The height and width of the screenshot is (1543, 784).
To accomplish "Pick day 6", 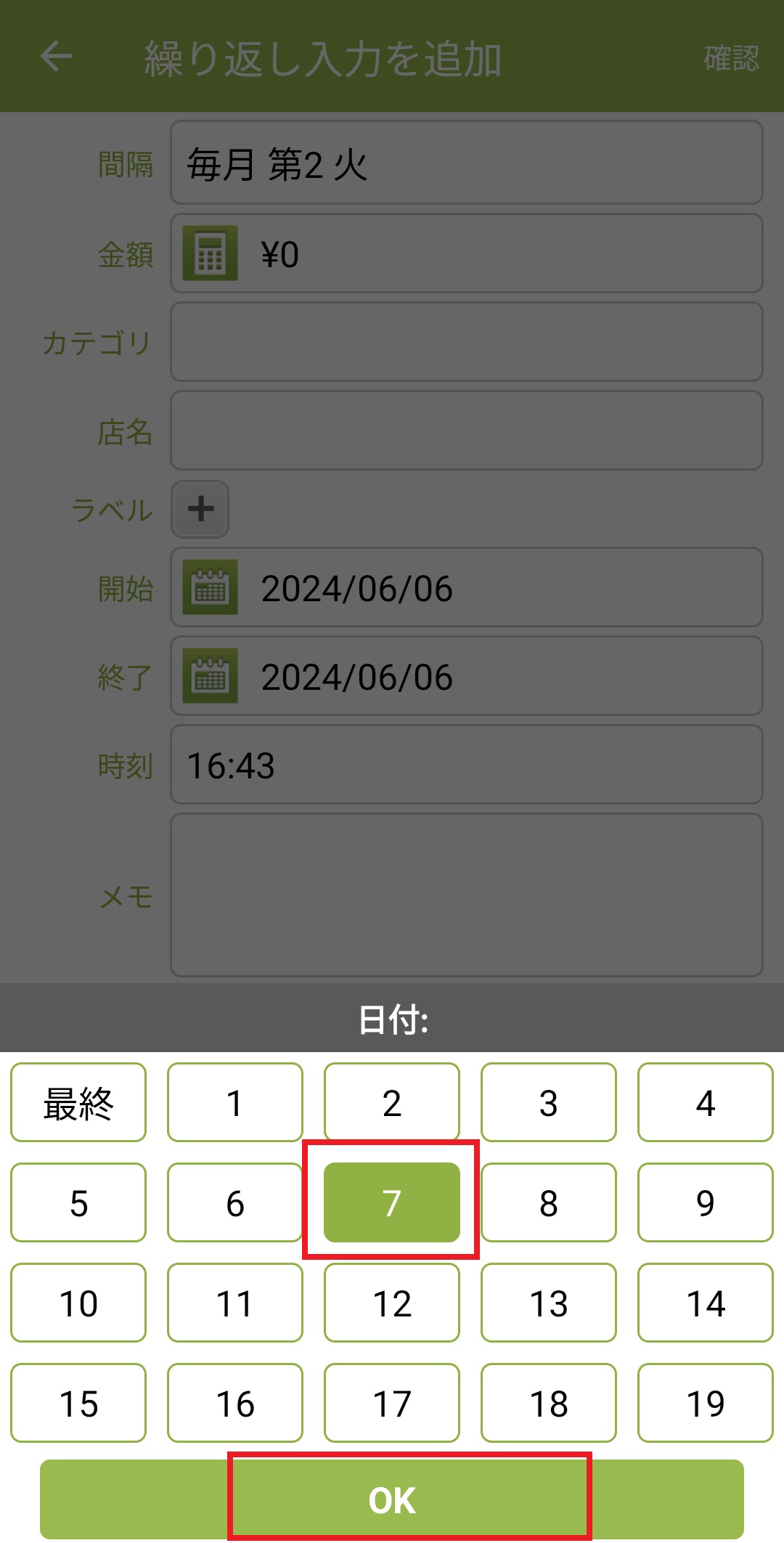I will click(235, 1202).
